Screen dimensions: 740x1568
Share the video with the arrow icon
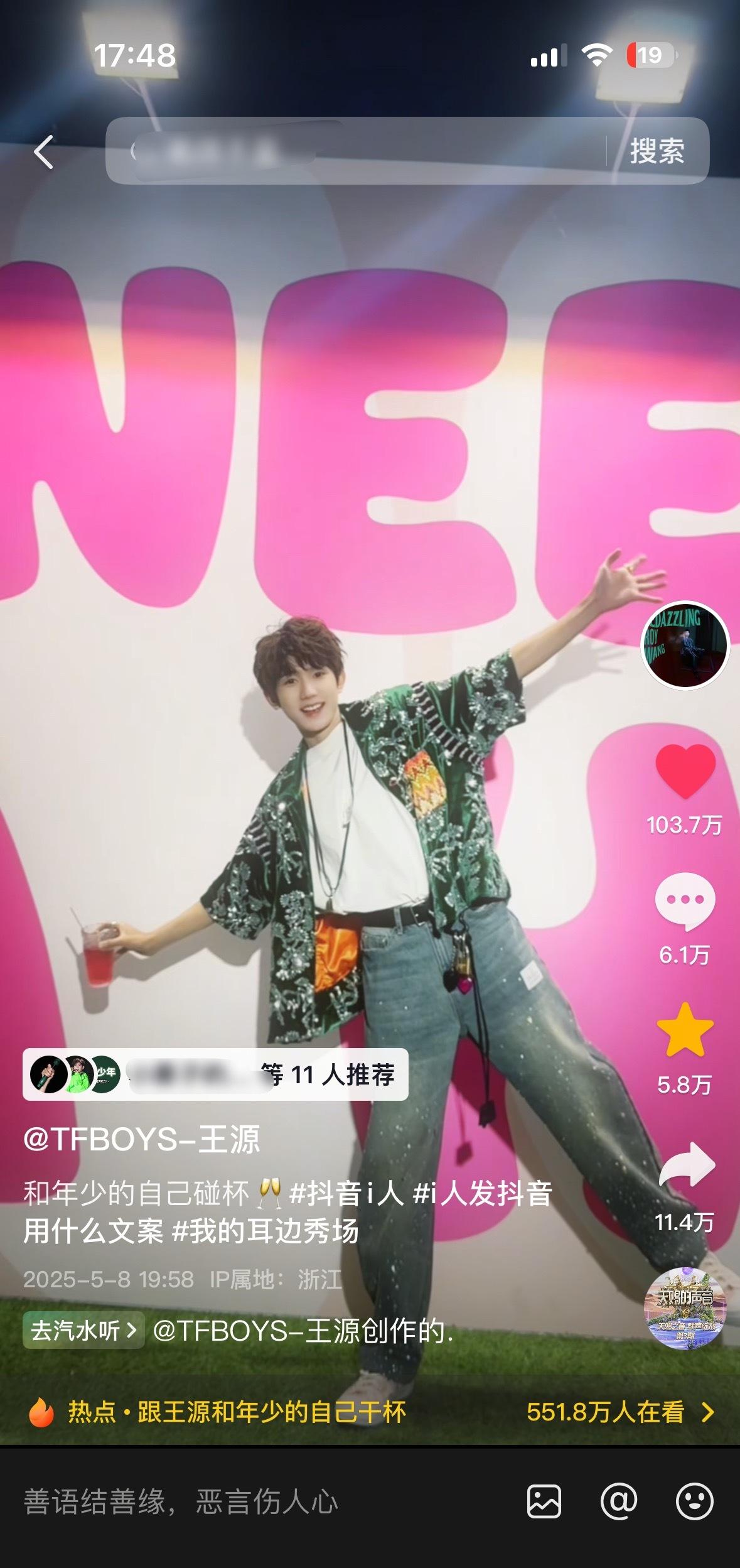coord(686,1164)
